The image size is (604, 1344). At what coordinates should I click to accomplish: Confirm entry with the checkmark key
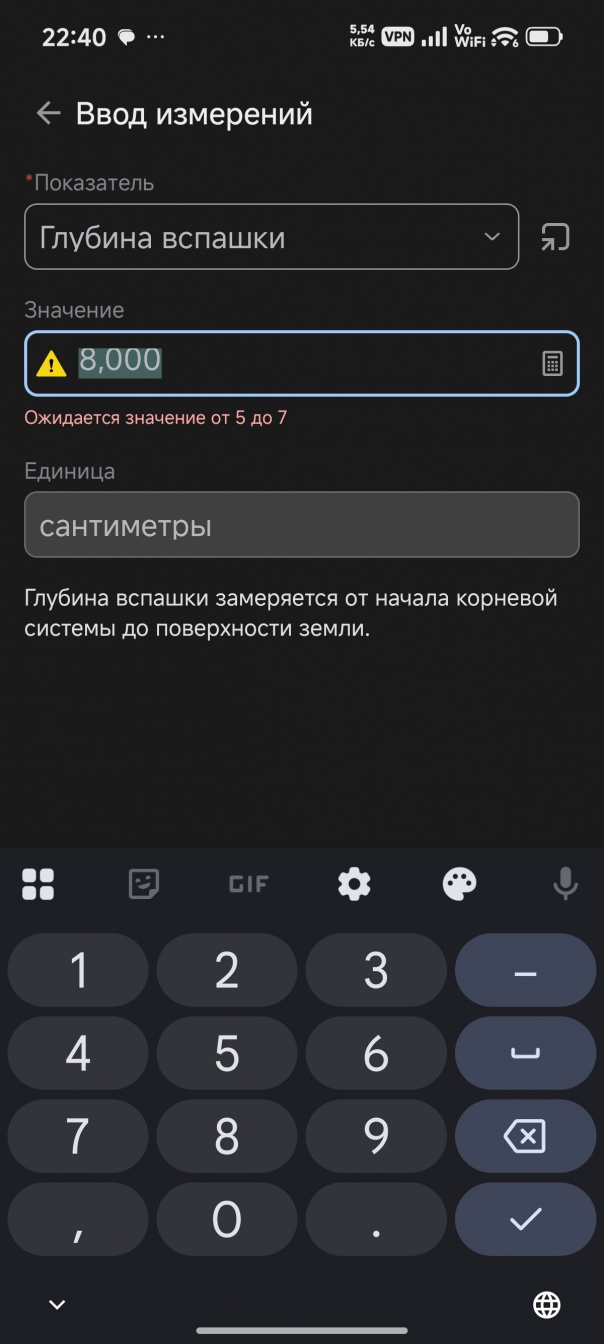coord(525,1219)
